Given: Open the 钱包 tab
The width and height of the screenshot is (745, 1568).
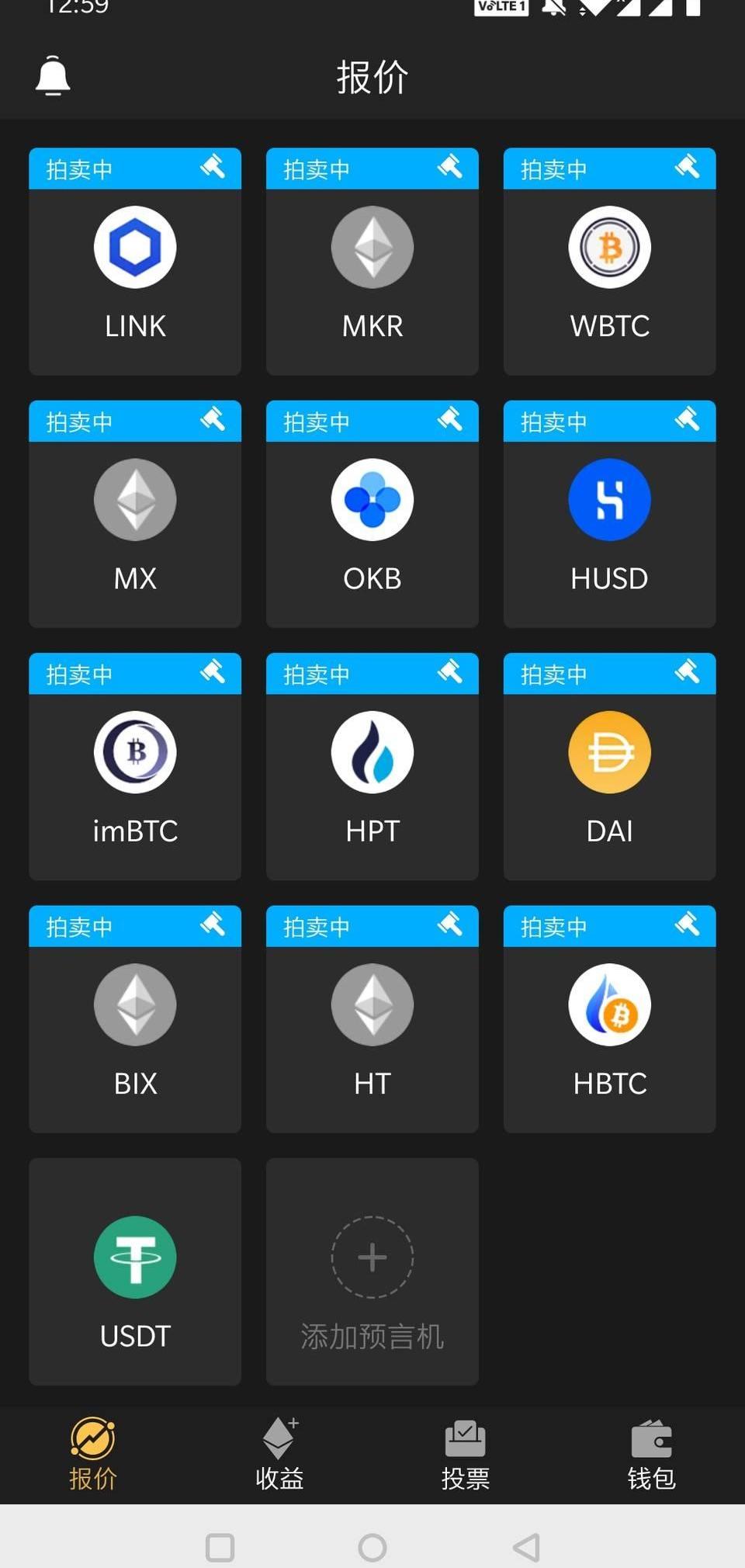Looking at the screenshot, I should (651, 1455).
